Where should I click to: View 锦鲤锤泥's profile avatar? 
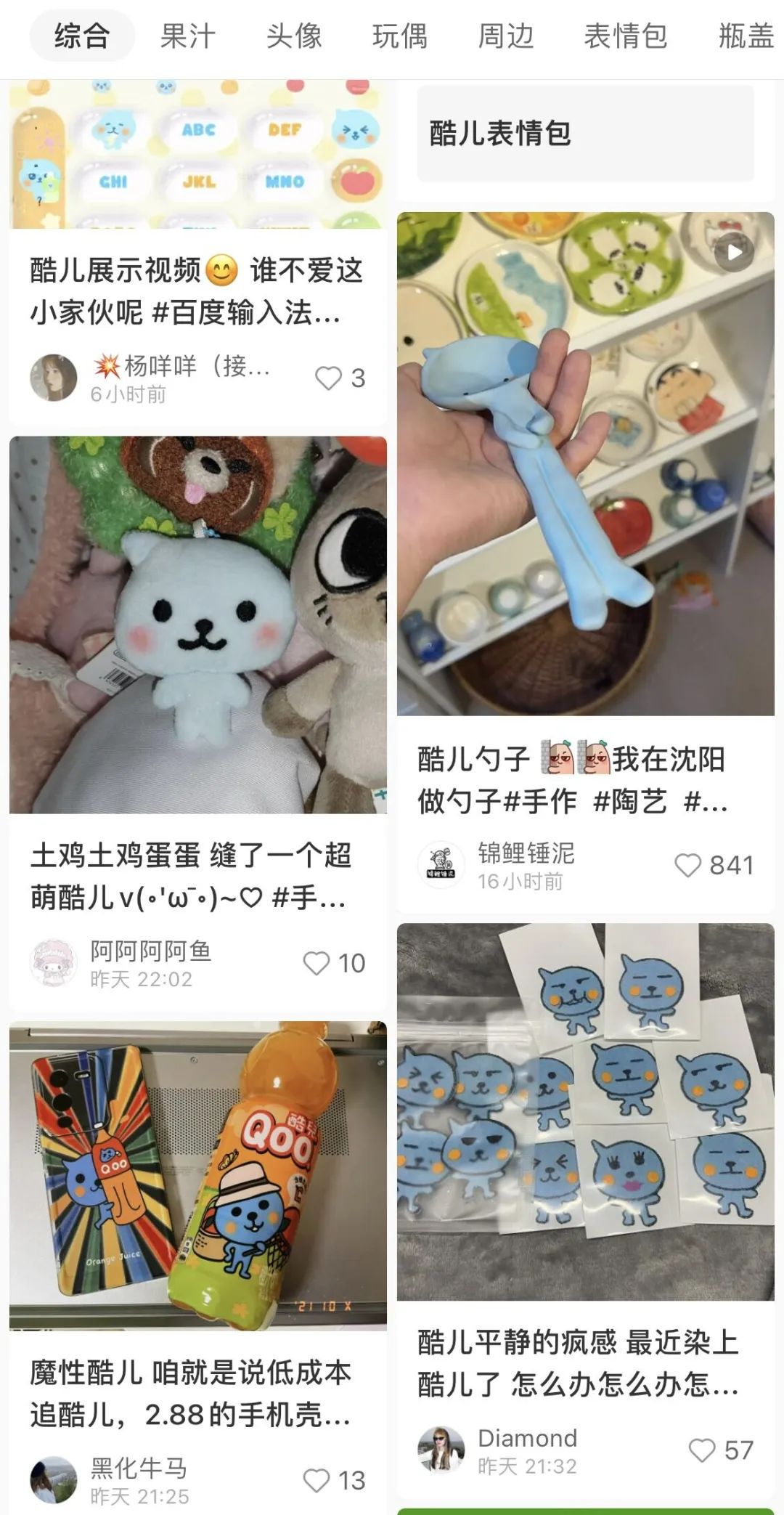[x=441, y=865]
